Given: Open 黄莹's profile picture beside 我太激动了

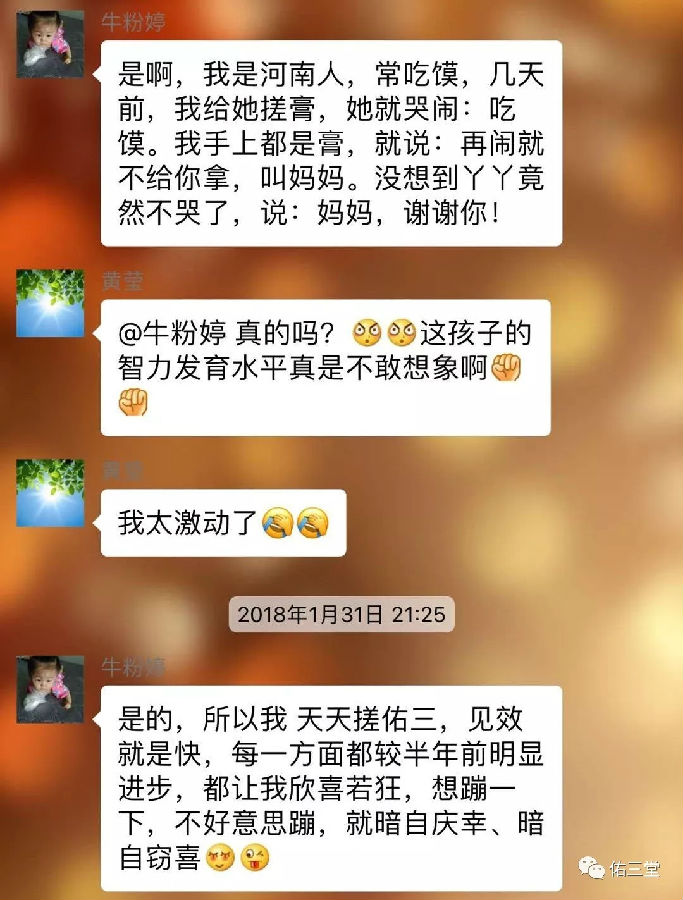Looking at the screenshot, I should pyautogui.click(x=50, y=493).
